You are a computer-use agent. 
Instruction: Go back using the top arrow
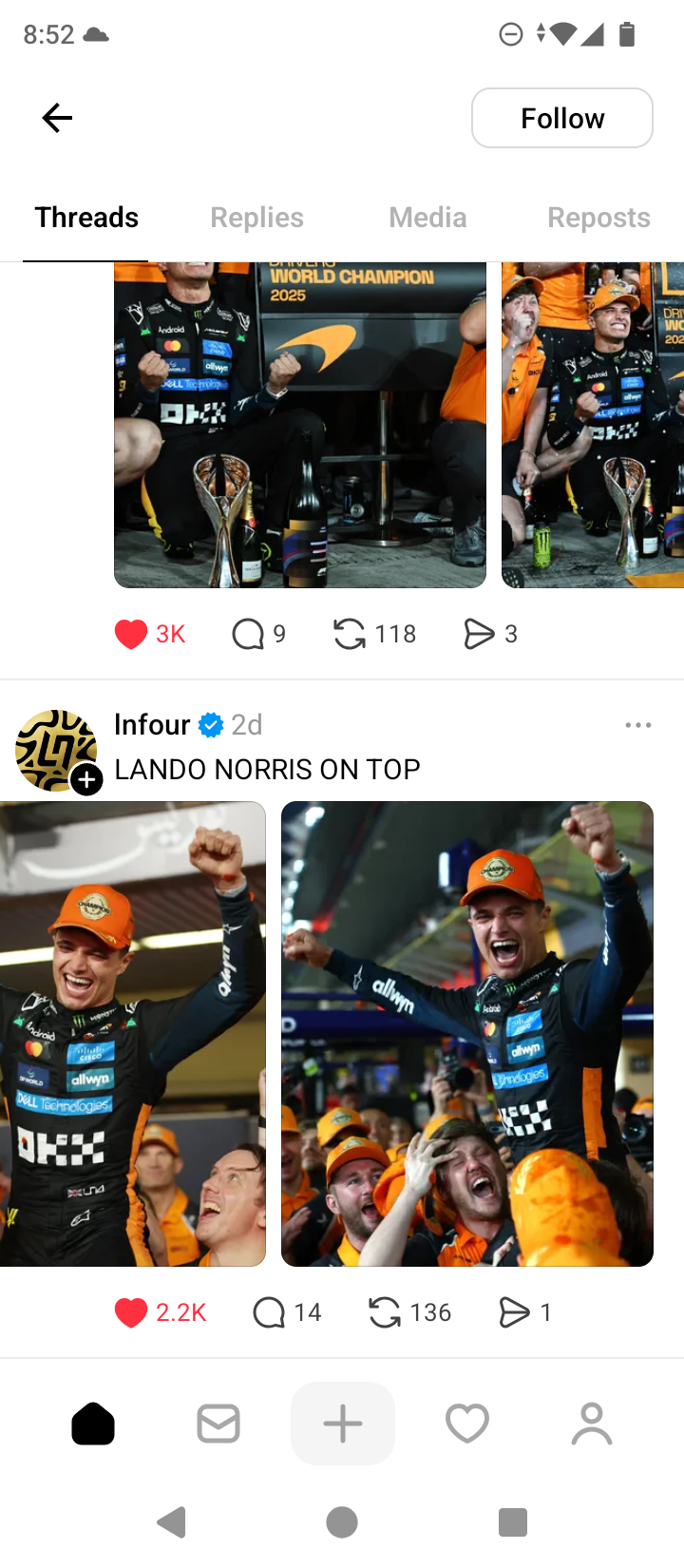57,118
